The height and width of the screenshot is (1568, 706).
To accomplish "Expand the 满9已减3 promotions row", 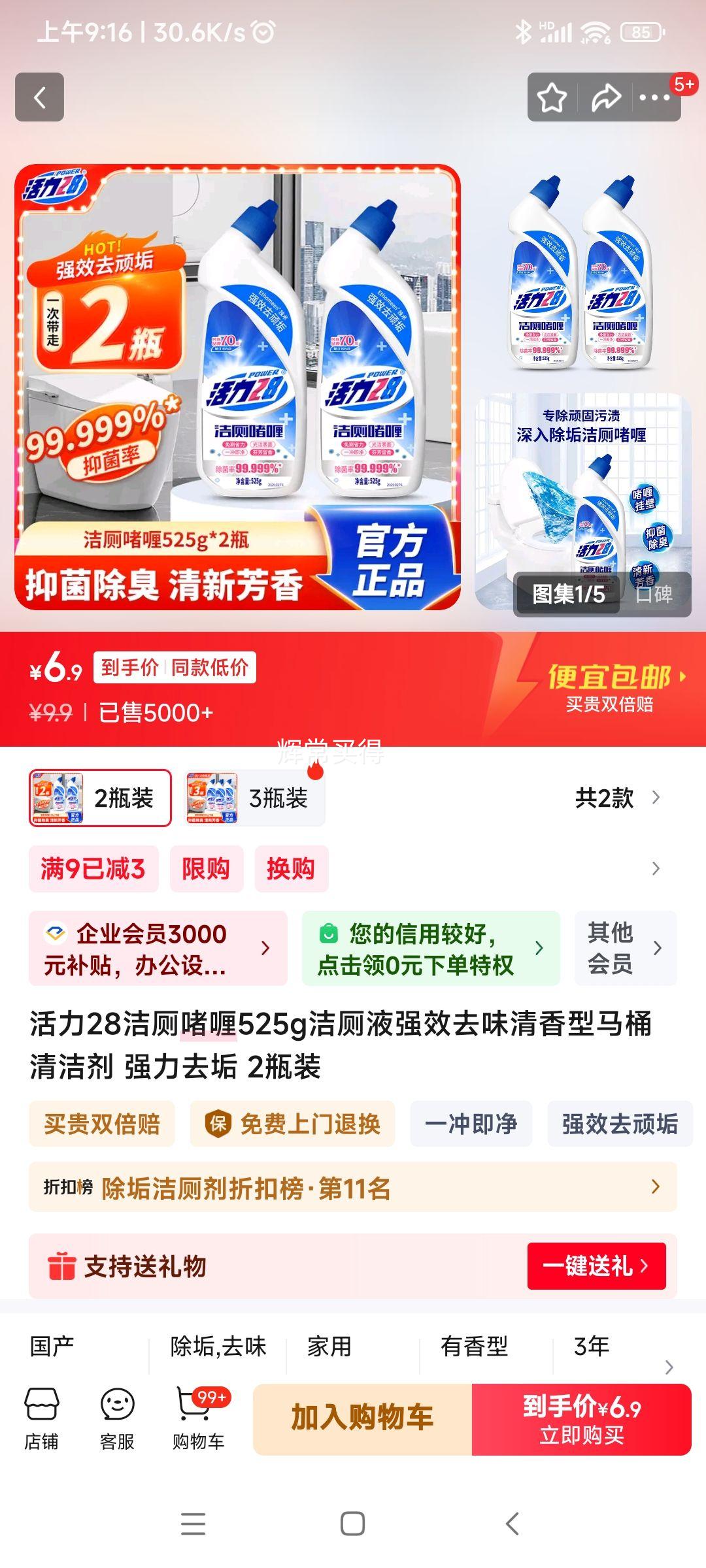I will coord(94,868).
